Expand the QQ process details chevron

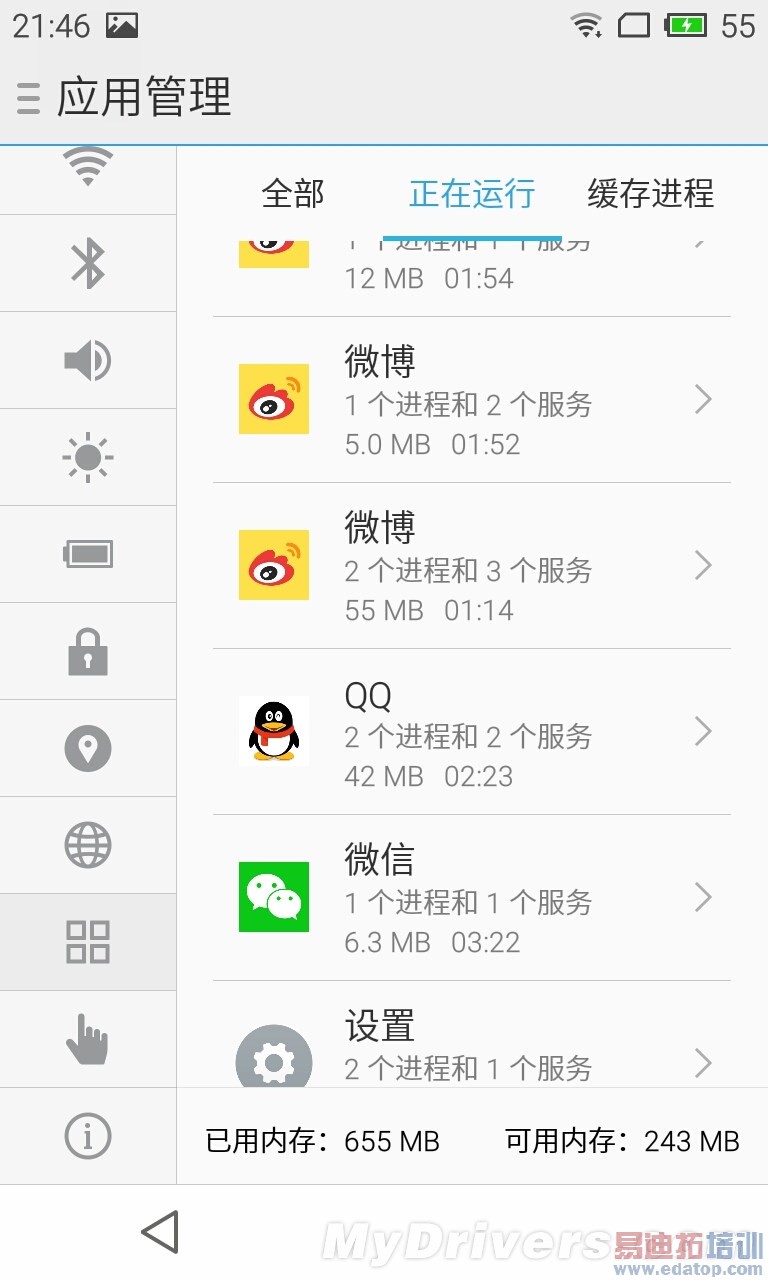click(703, 732)
